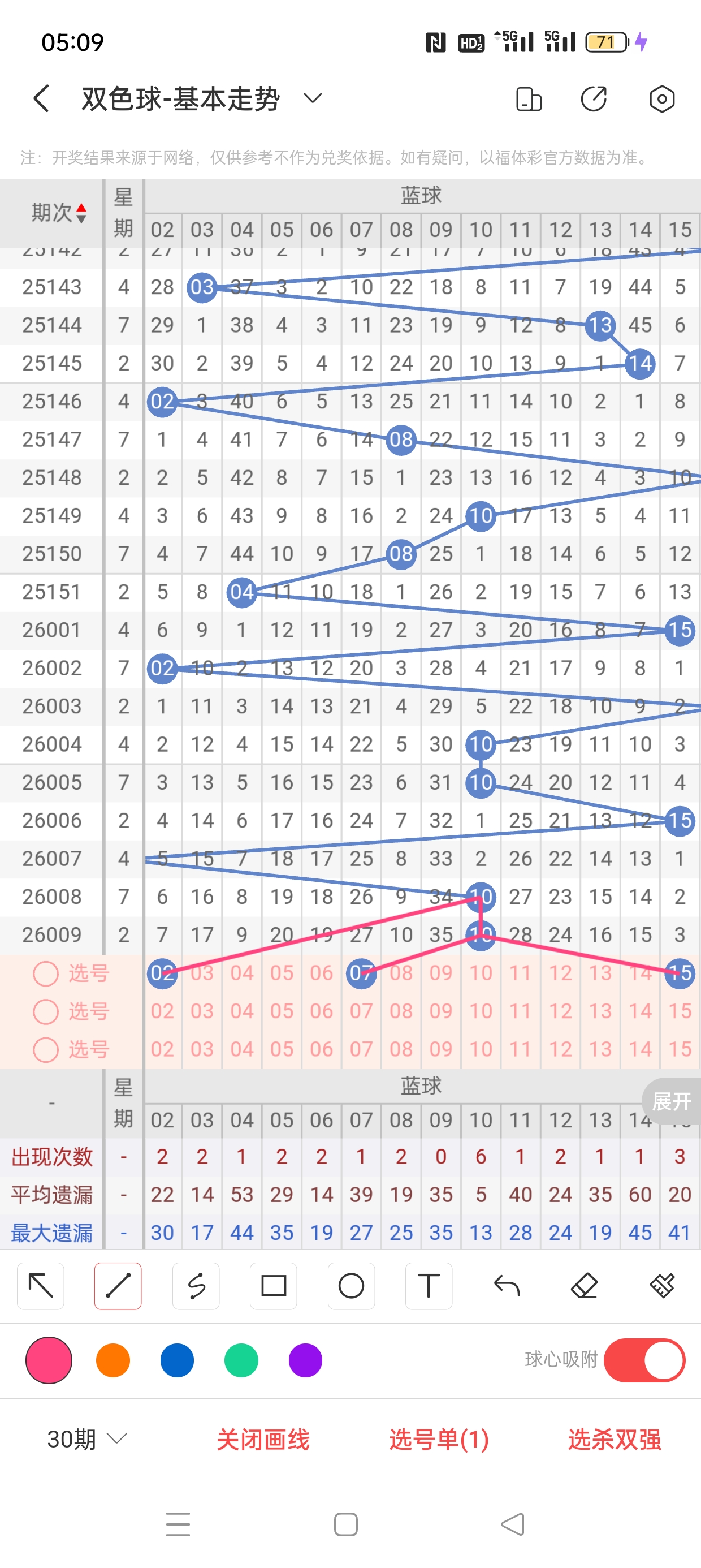Set line color to orange

[113, 1360]
